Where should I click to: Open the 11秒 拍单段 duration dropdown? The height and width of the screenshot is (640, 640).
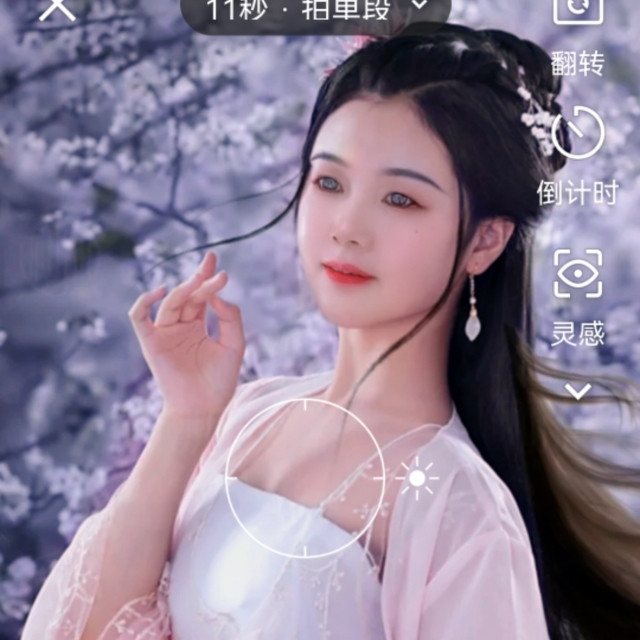point(315,8)
